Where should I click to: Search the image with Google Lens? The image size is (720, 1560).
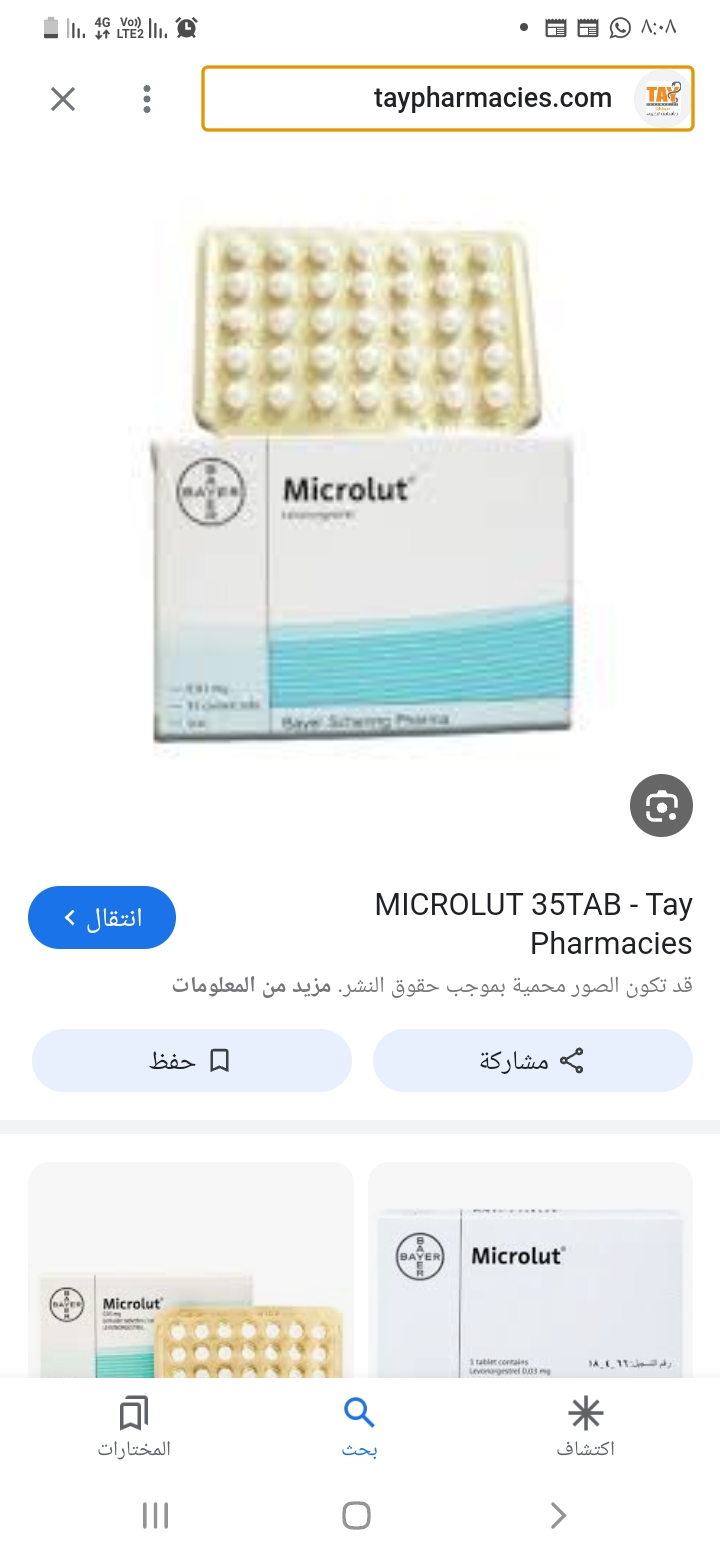[x=661, y=805]
